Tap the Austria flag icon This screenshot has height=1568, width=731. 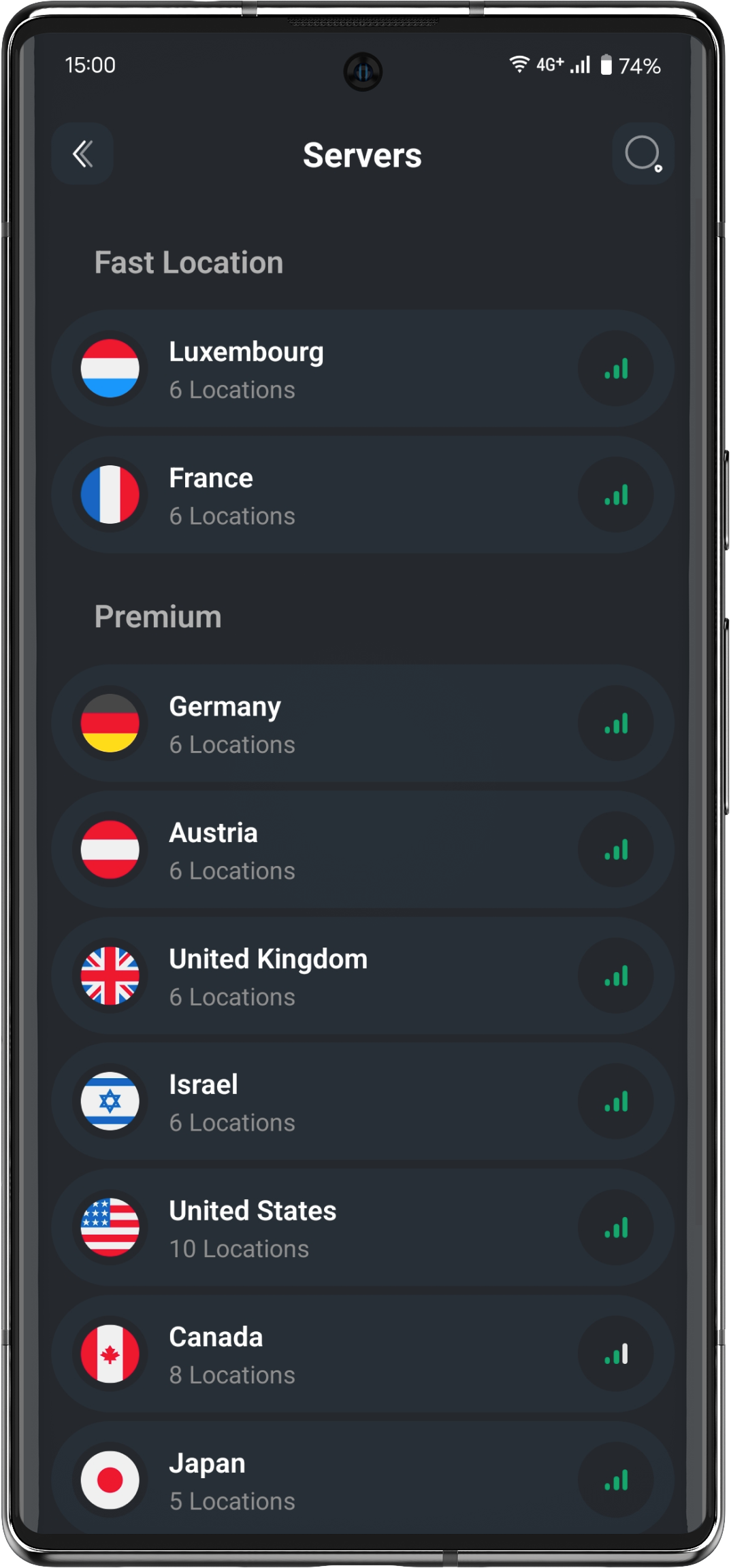pos(110,849)
